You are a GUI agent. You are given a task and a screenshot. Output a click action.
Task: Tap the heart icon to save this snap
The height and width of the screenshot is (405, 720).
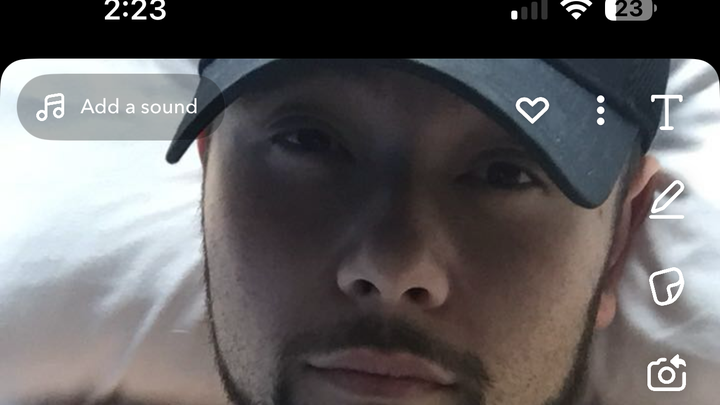(x=532, y=110)
